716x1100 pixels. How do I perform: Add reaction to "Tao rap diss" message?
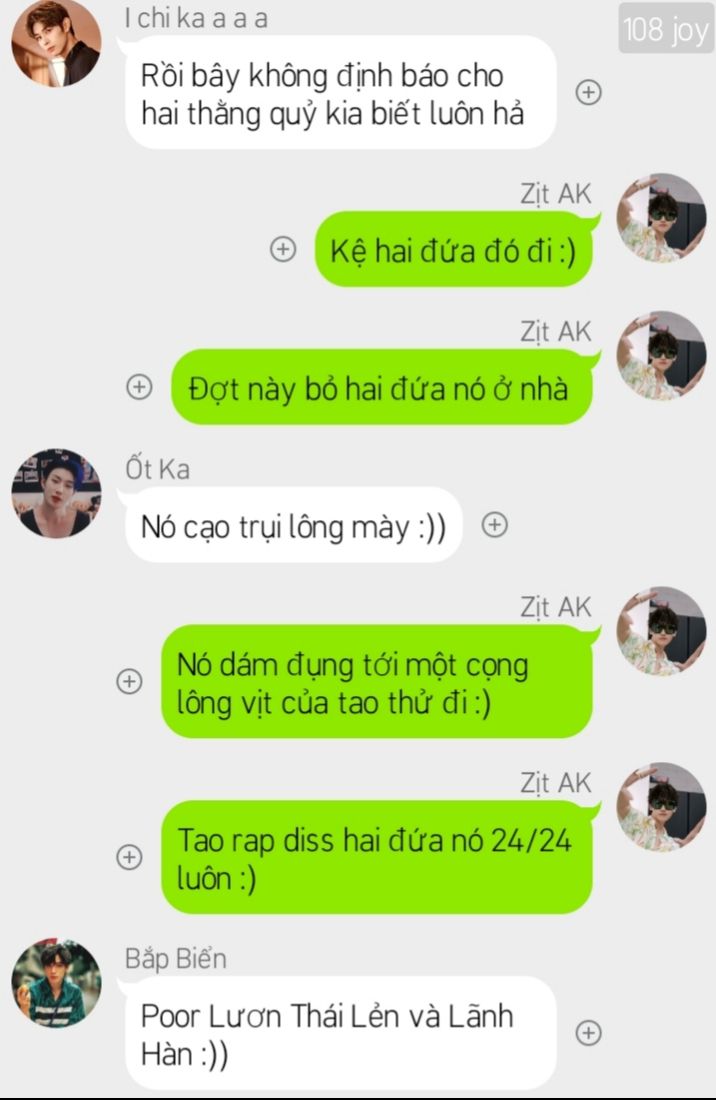click(128, 857)
